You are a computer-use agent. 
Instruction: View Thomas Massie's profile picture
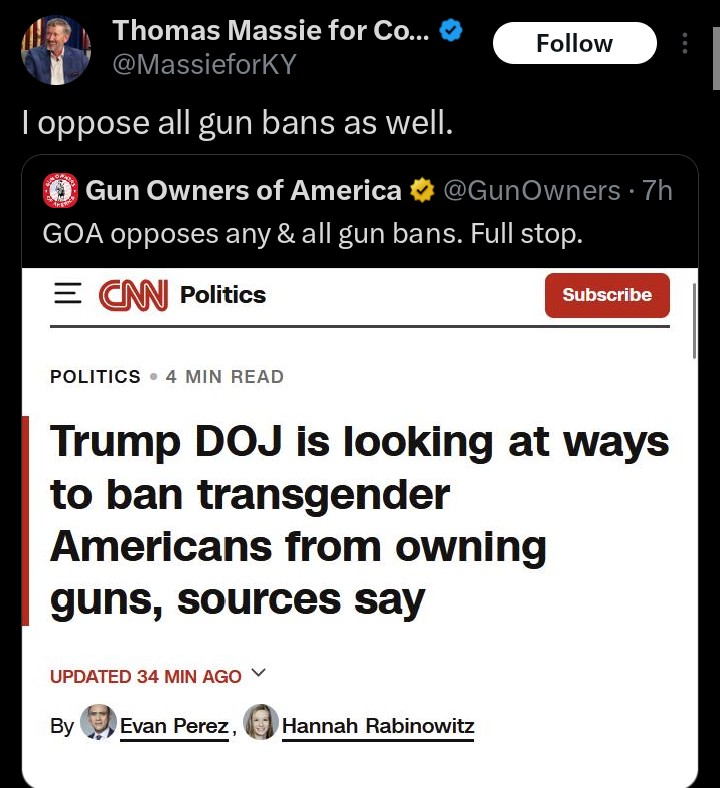tap(56, 50)
